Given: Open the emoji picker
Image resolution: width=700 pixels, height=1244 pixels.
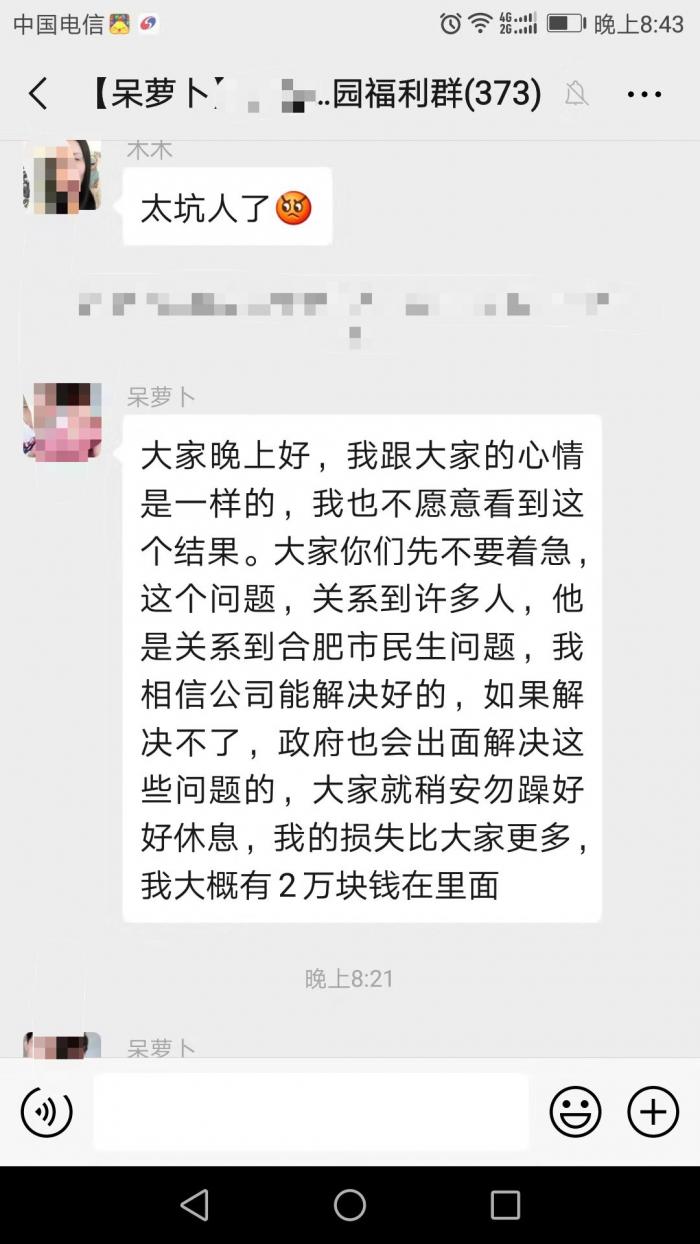Looking at the screenshot, I should coord(575,1111).
